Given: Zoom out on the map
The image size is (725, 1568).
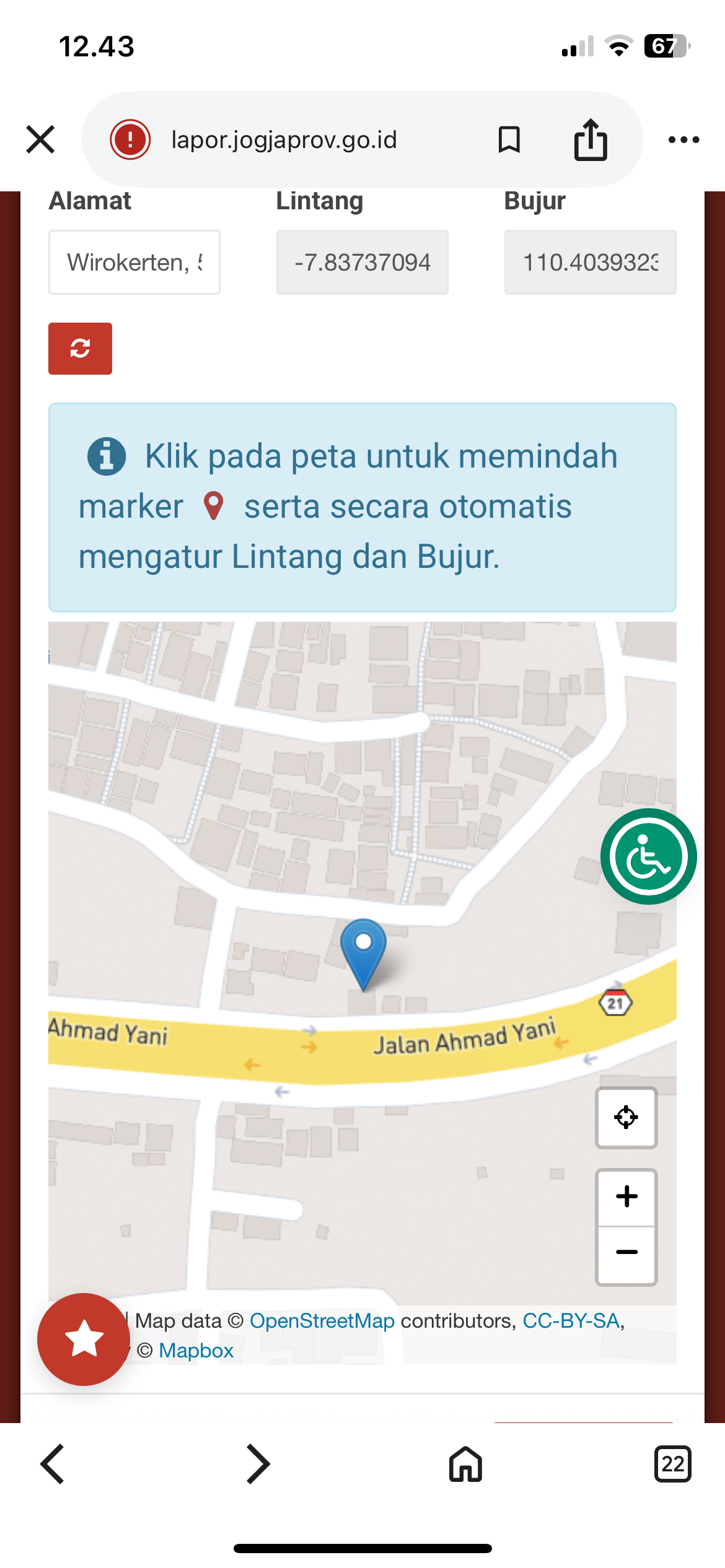Looking at the screenshot, I should point(626,1253).
